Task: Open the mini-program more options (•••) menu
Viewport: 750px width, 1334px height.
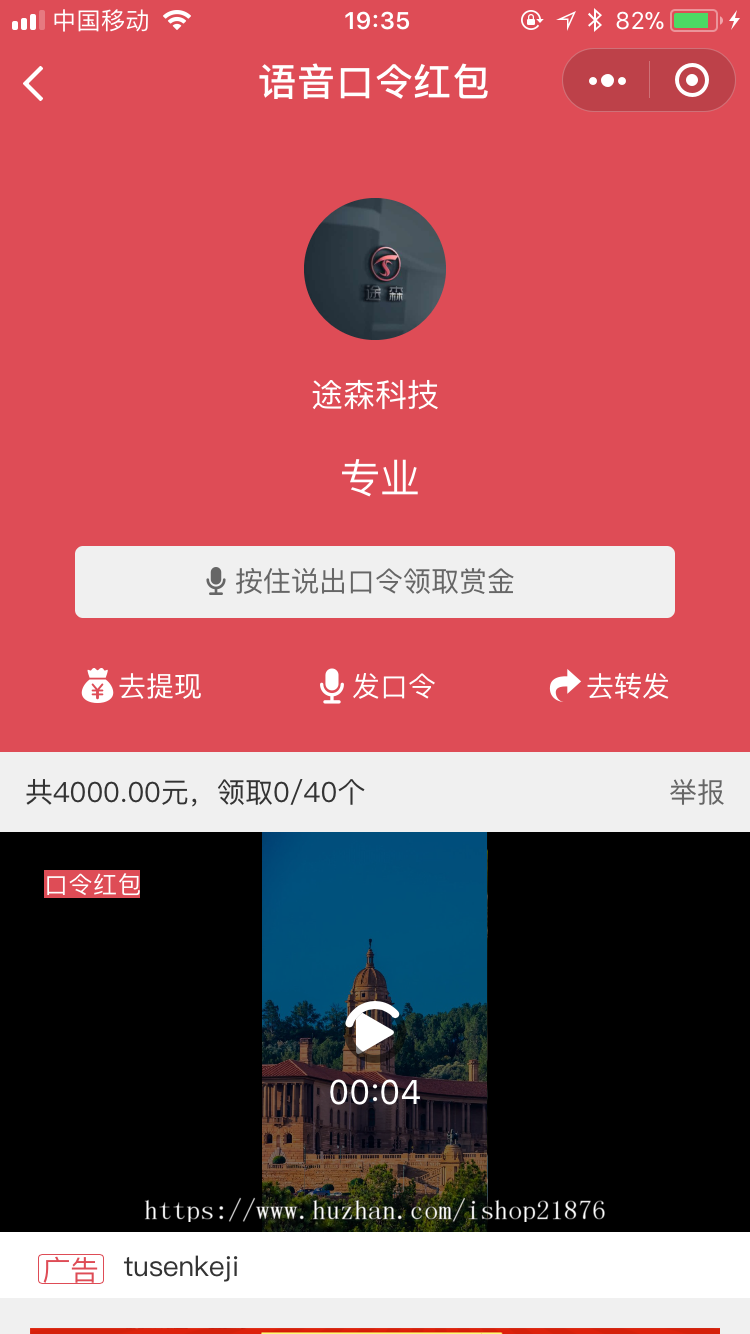Action: pos(606,82)
